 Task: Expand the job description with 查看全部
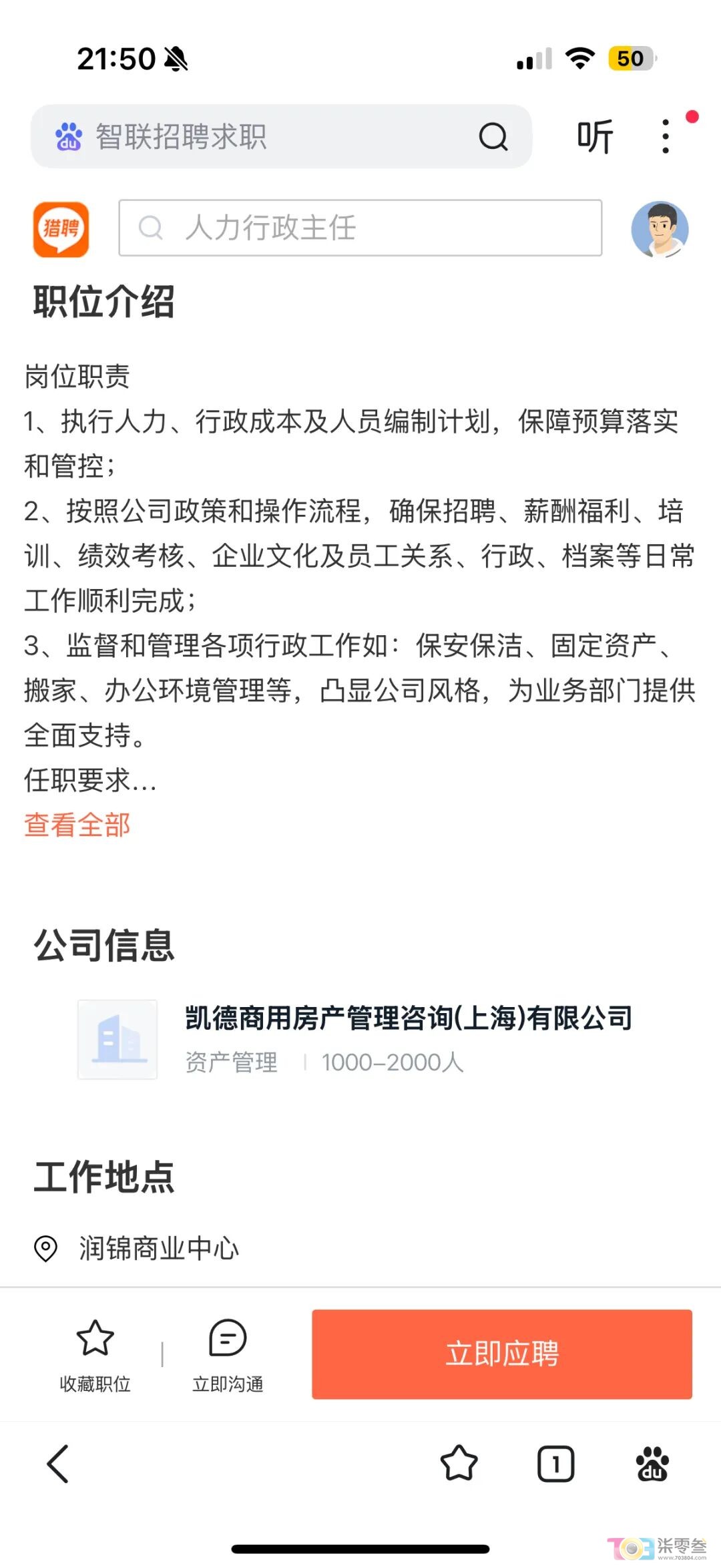pyautogui.click(x=77, y=825)
